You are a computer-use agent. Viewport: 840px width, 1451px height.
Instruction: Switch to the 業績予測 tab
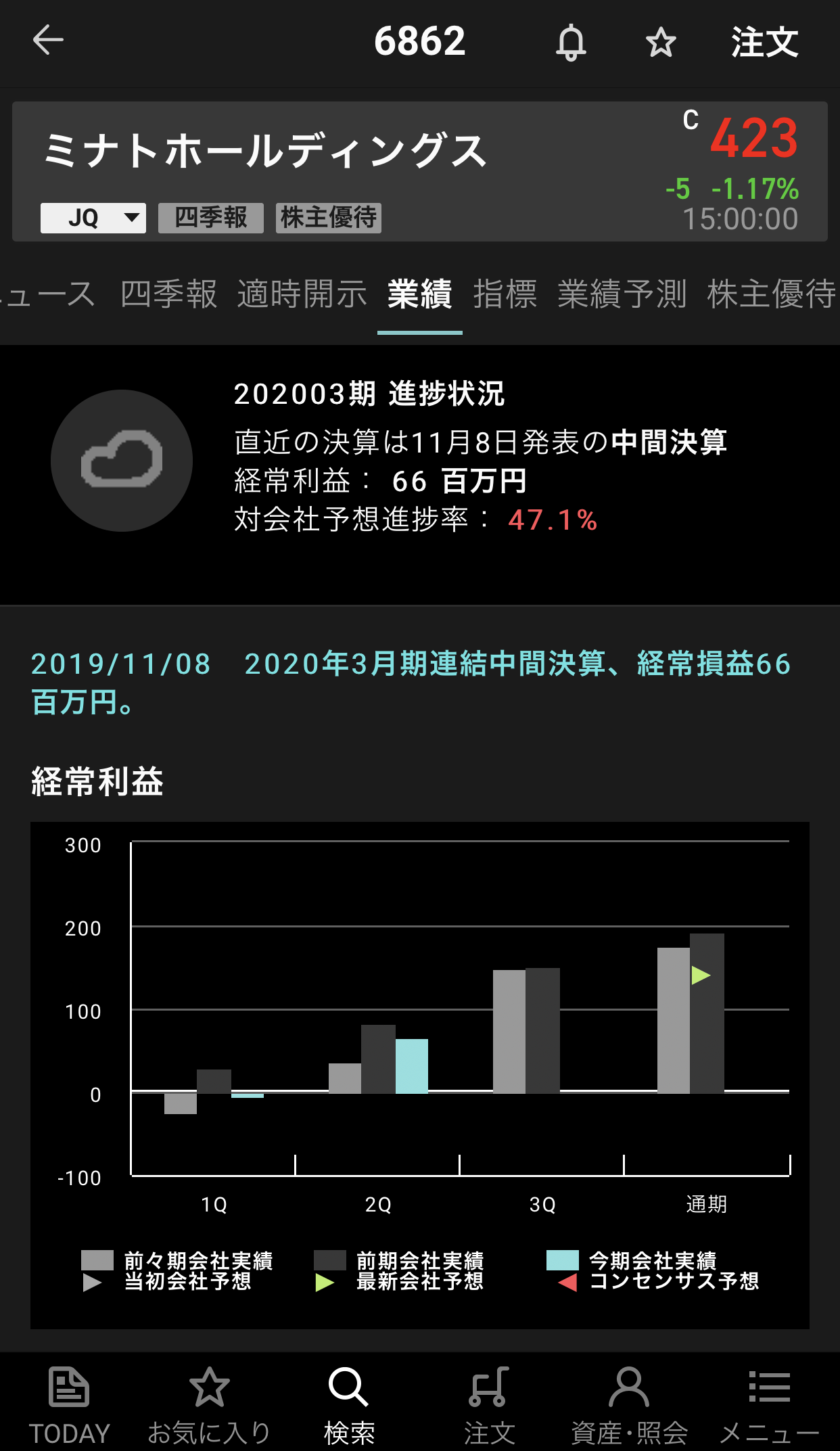click(622, 294)
